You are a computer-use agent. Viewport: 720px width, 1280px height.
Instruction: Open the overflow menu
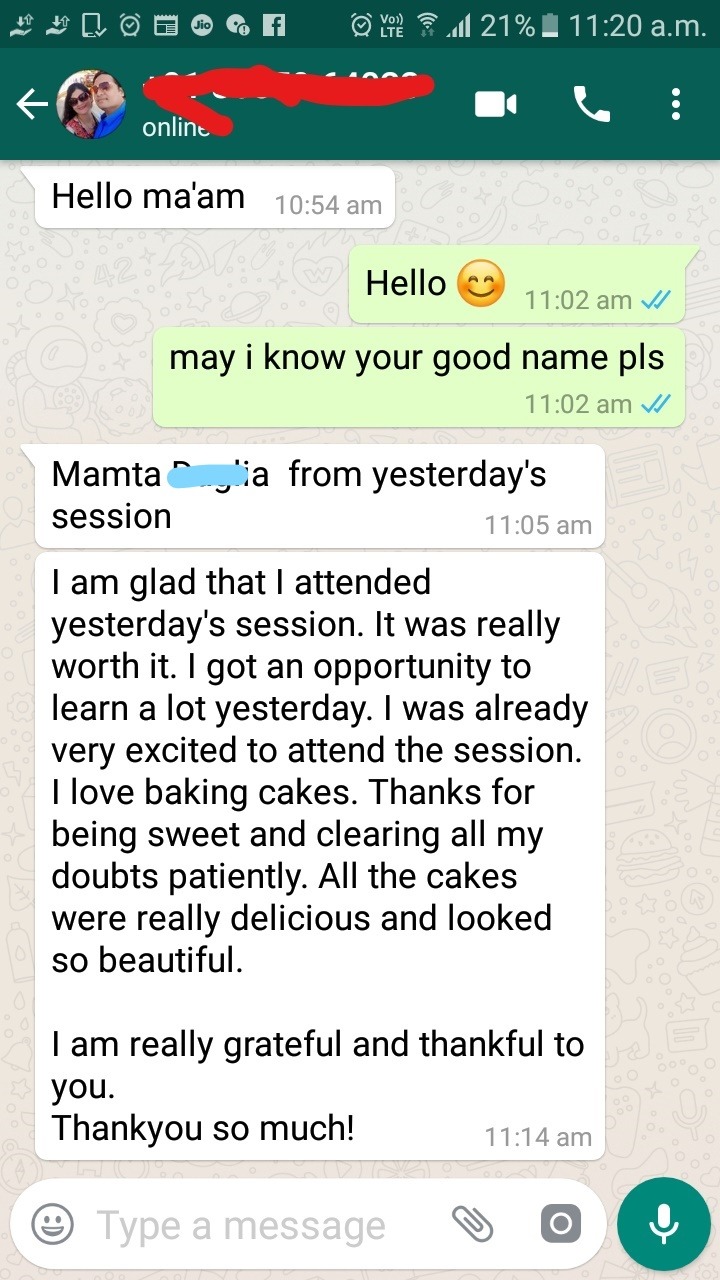pyautogui.click(x=676, y=104)
